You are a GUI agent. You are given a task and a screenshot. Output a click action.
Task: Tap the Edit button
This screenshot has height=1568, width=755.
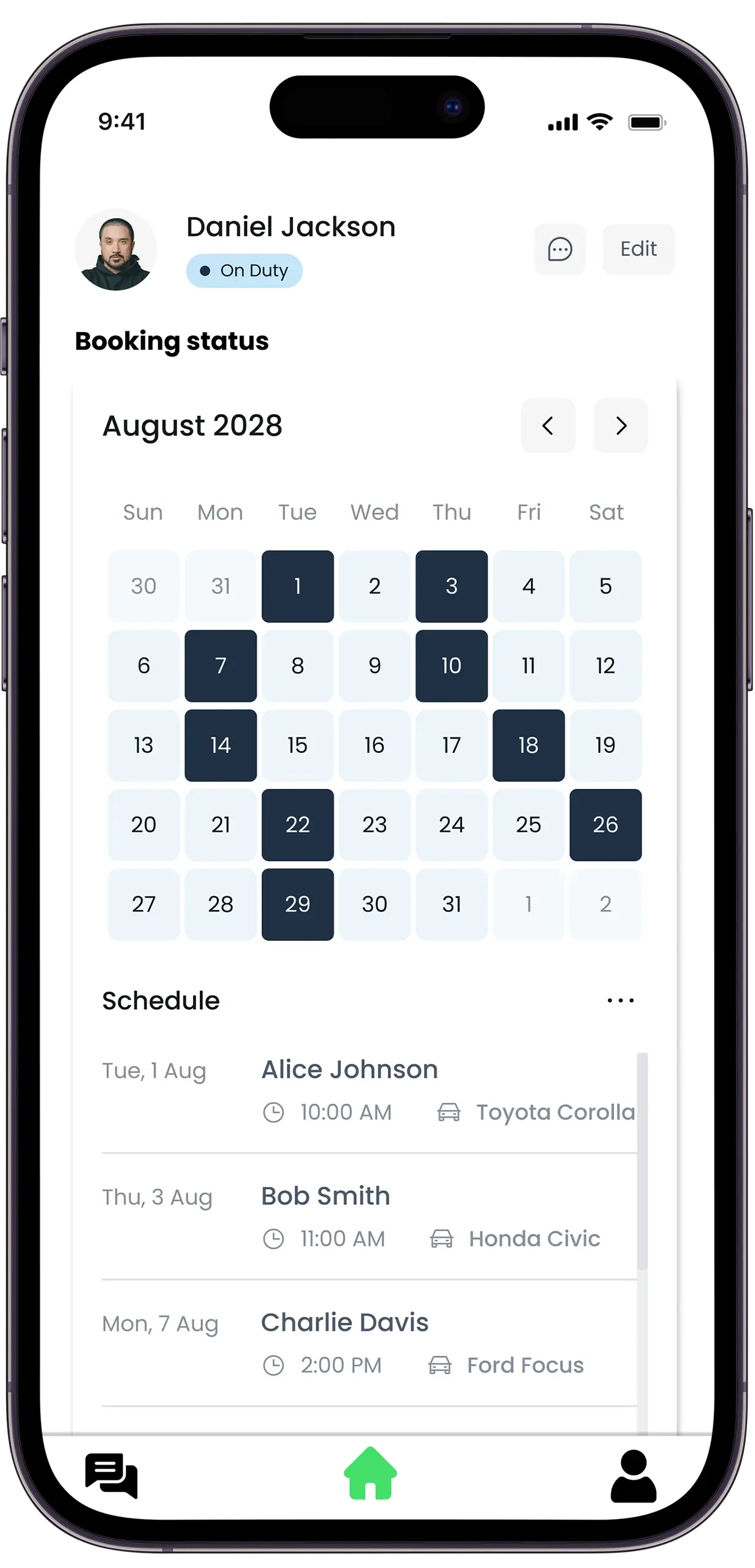[x=638, y=249]
